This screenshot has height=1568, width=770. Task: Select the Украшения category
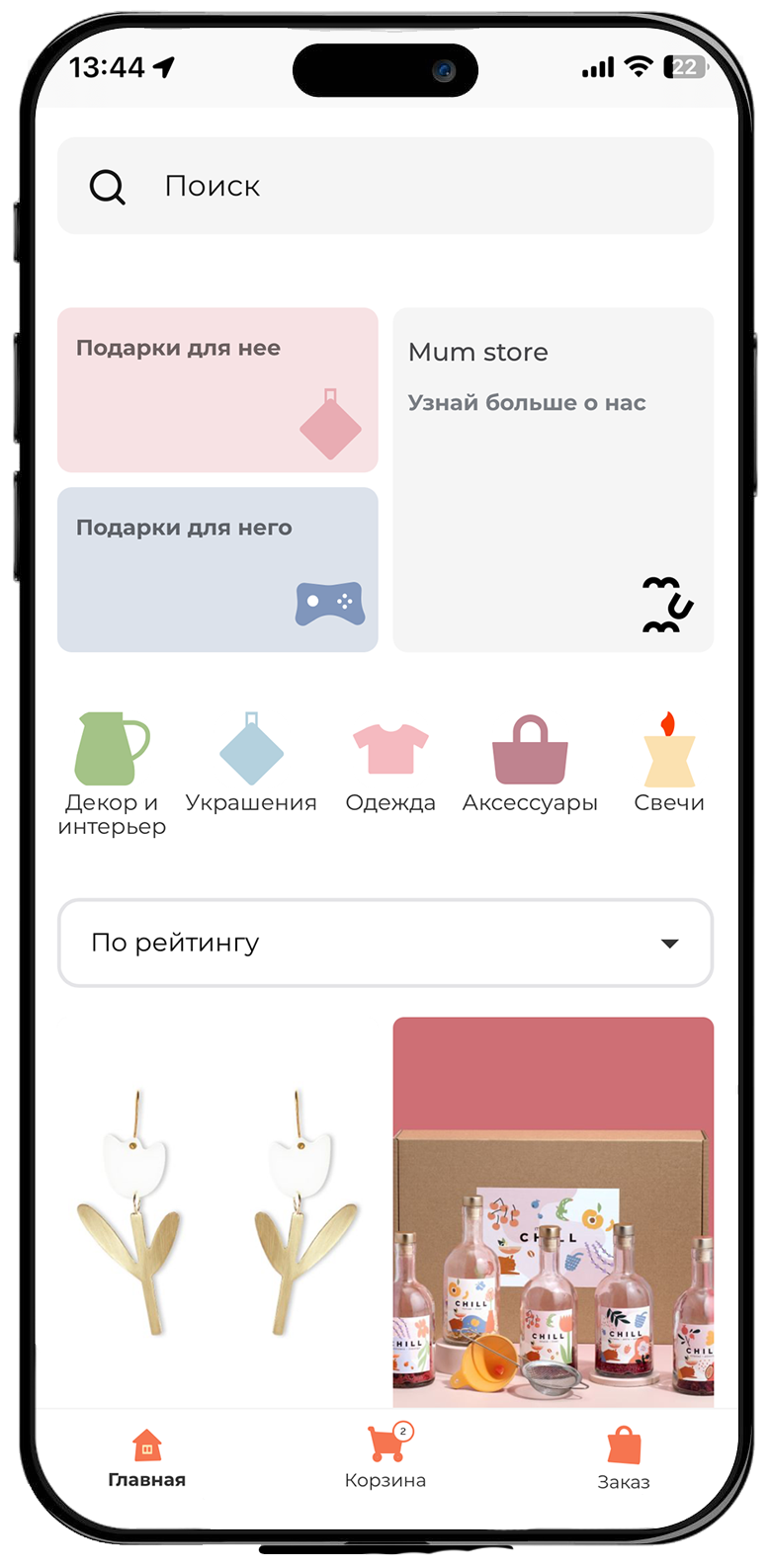pos(251,763)
